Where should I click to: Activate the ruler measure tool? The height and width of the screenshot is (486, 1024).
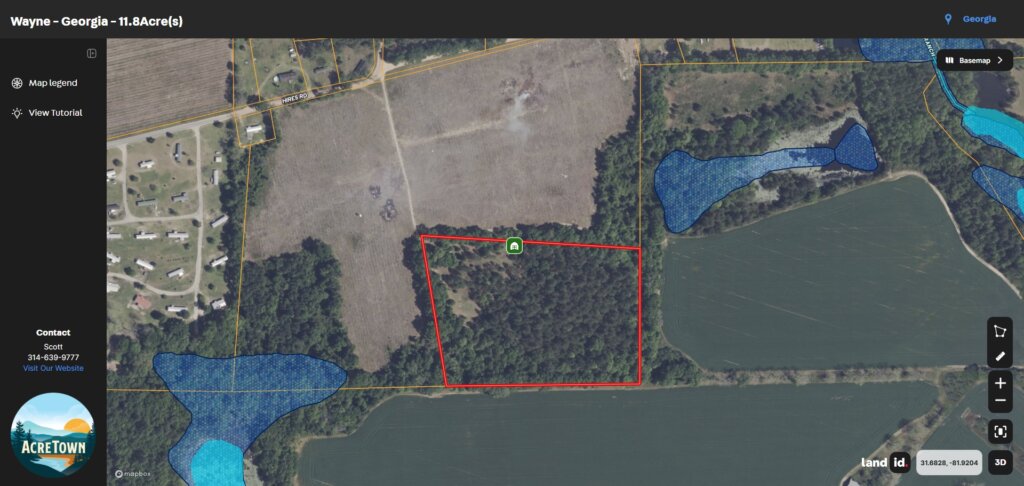[1000, 356]
